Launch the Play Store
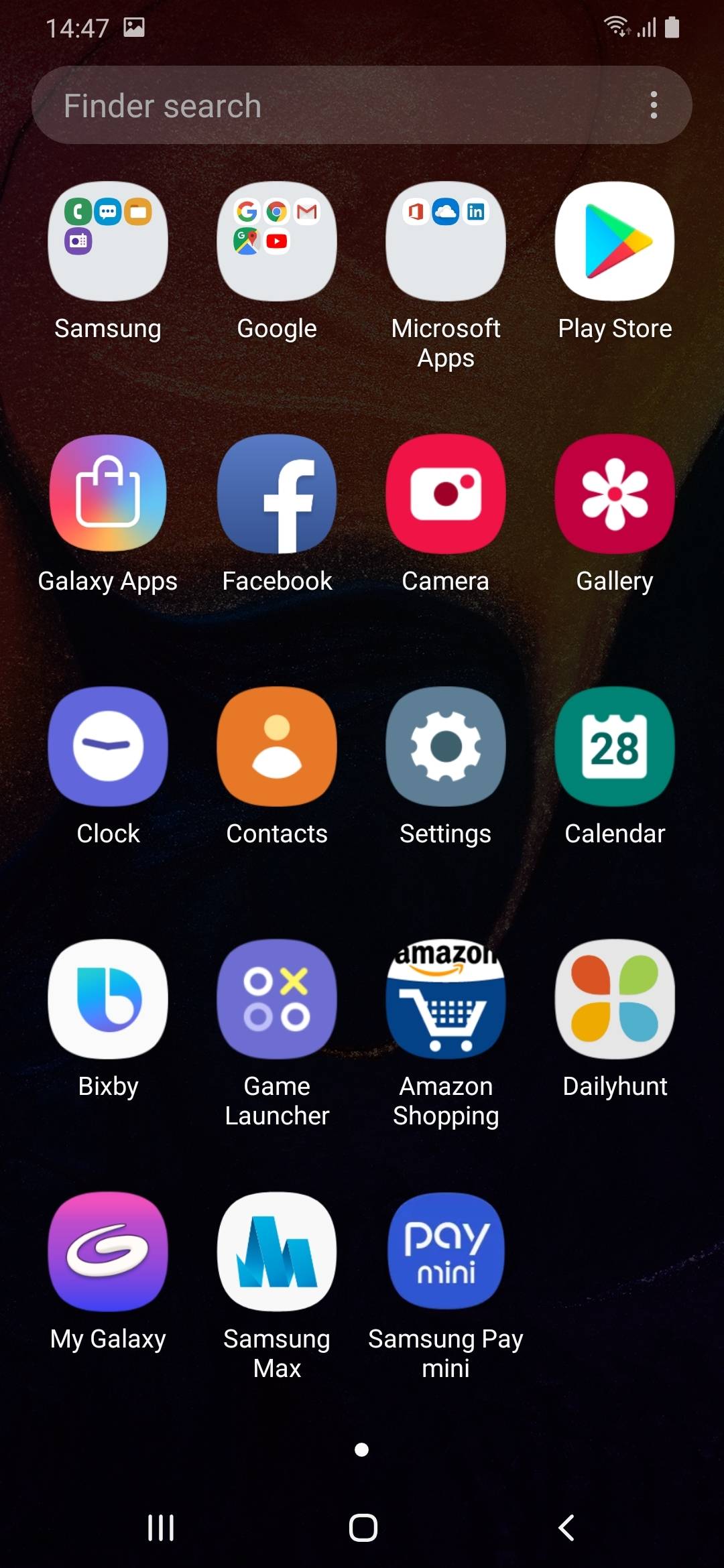 coord(615,242)
